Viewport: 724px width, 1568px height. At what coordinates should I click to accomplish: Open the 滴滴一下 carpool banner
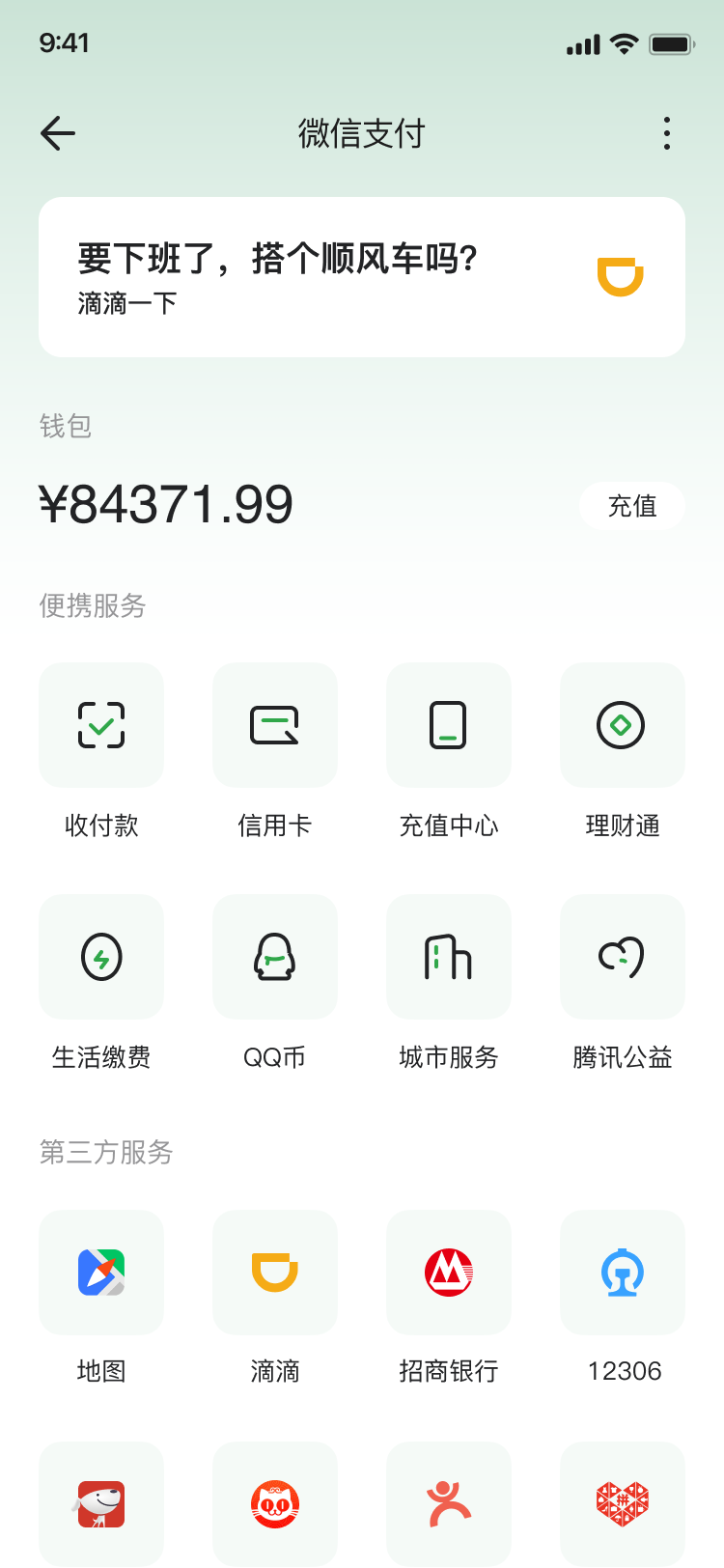[362, 277]
